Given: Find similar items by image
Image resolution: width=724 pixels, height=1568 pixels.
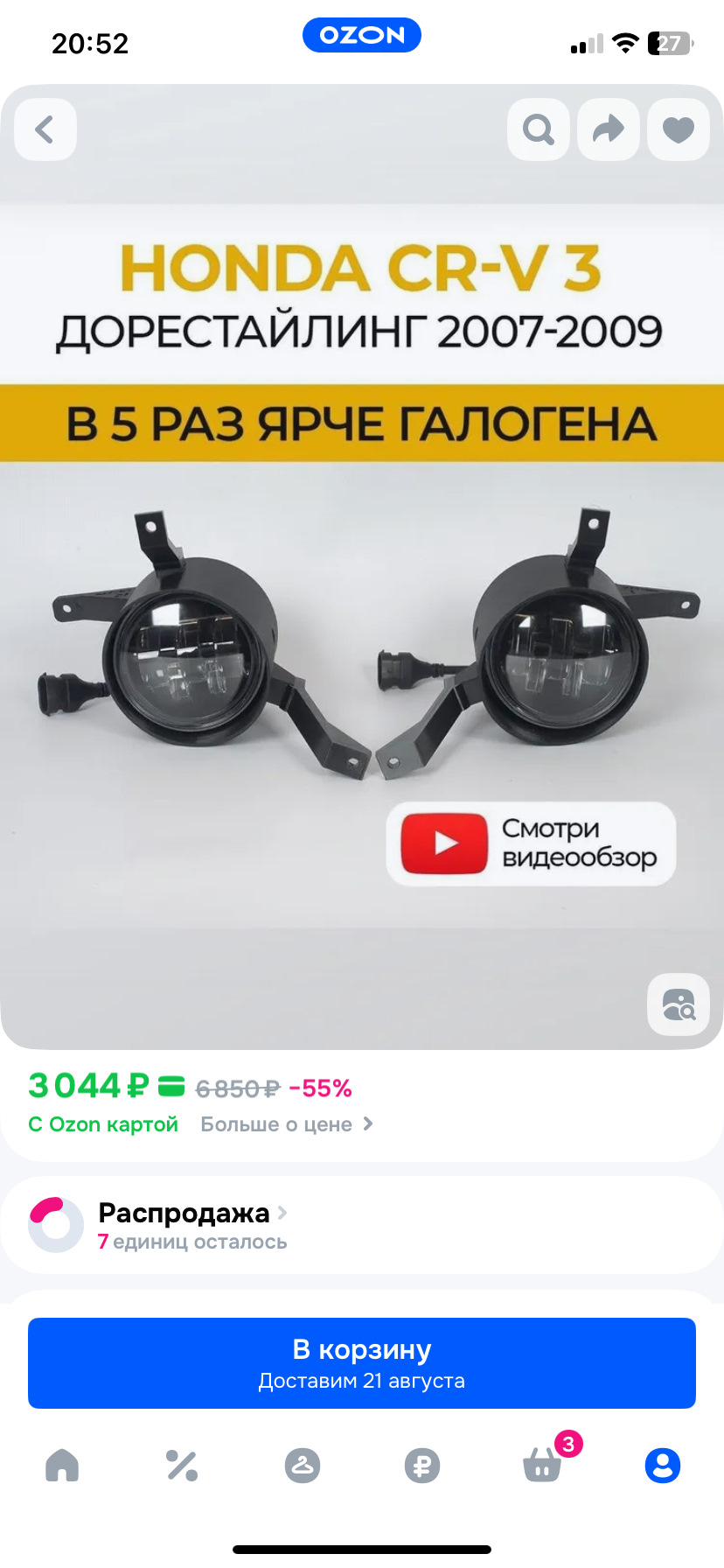Looking at the screenshot, I should [x=679, y=1004].
